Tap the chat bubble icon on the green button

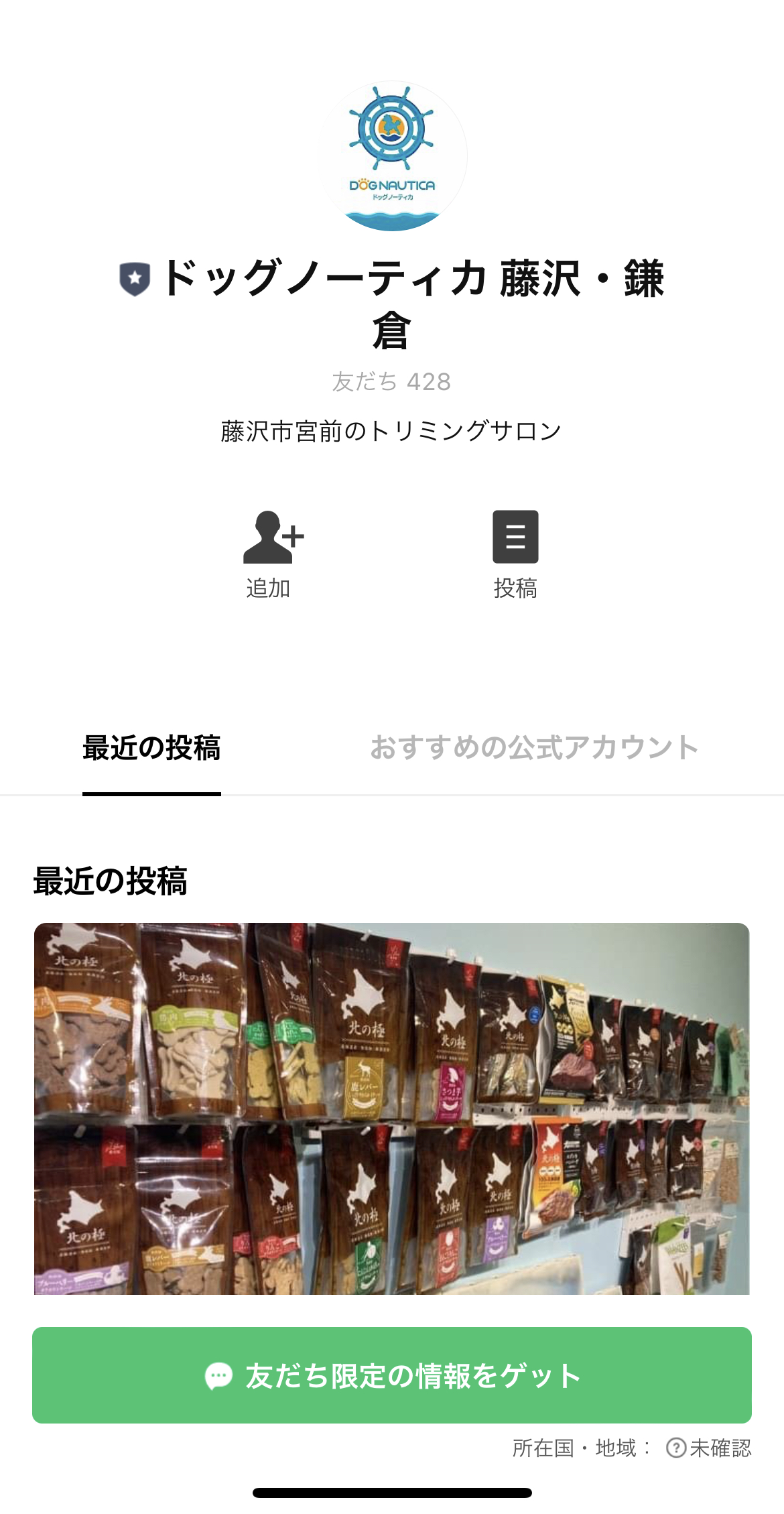[x=216, y=1375]
